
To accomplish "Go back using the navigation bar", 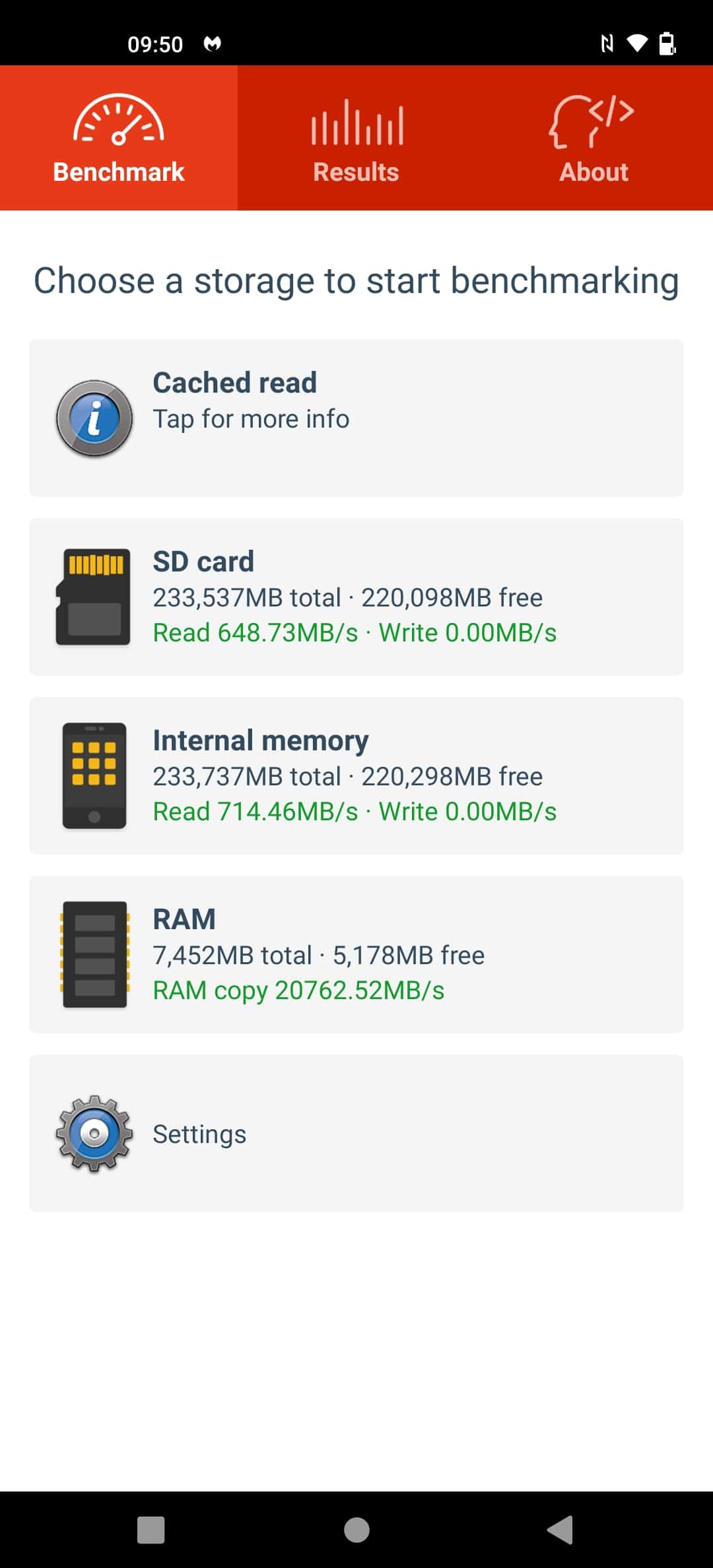I will [560, 1530].
